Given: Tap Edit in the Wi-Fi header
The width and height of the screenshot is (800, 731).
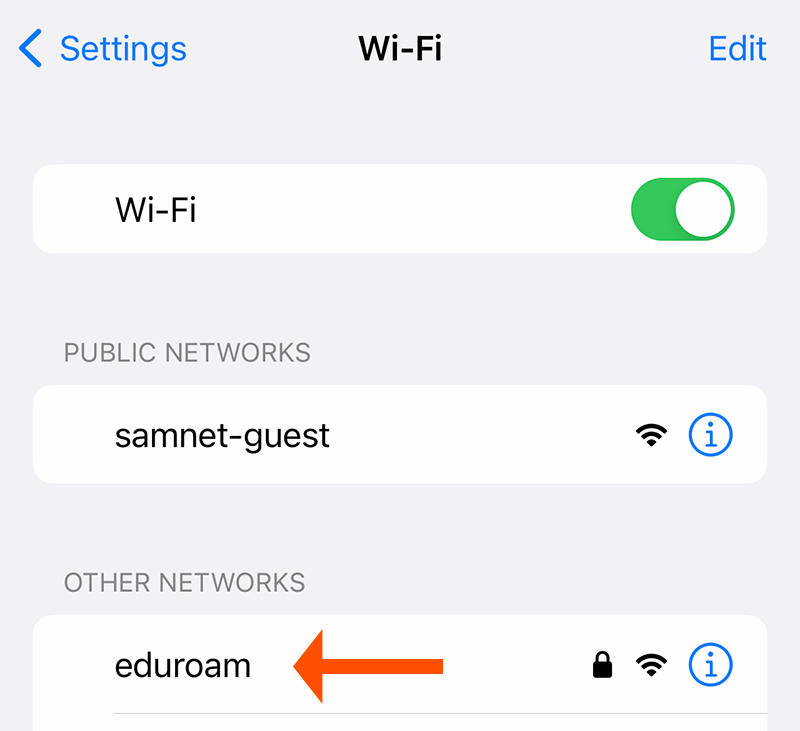Looking at the screenshot, I should coord(737,48).
